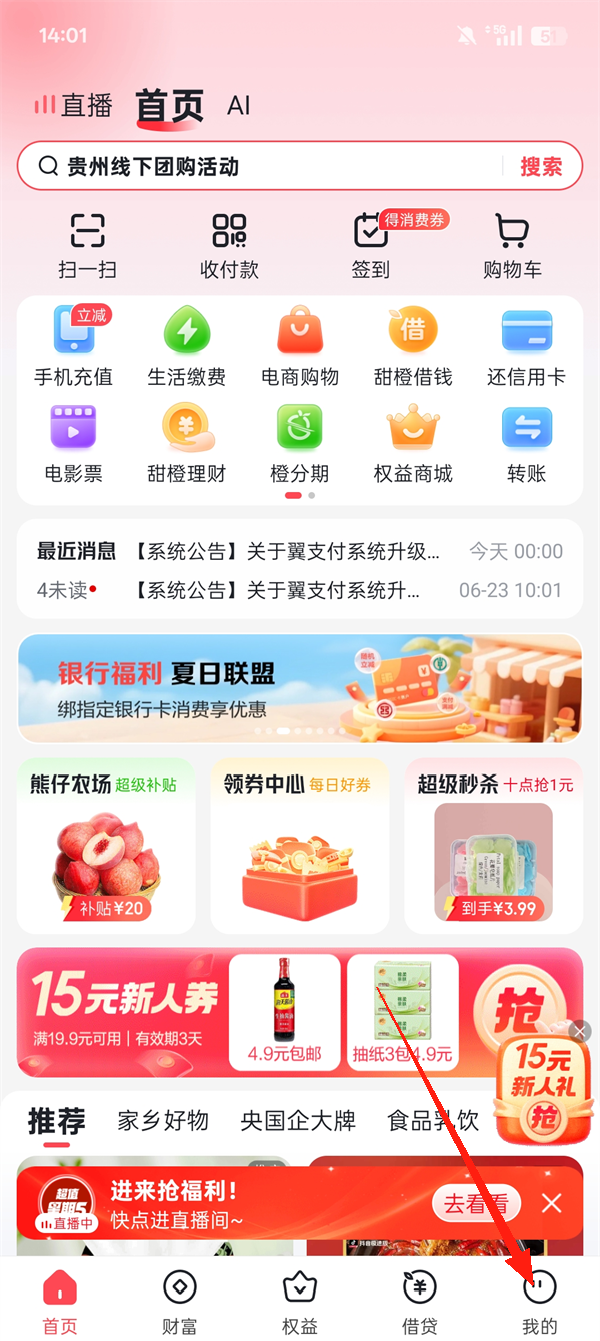Screen dimensions: 600x1341
Task: Open 电影票 service
Action: click(74, 444)
